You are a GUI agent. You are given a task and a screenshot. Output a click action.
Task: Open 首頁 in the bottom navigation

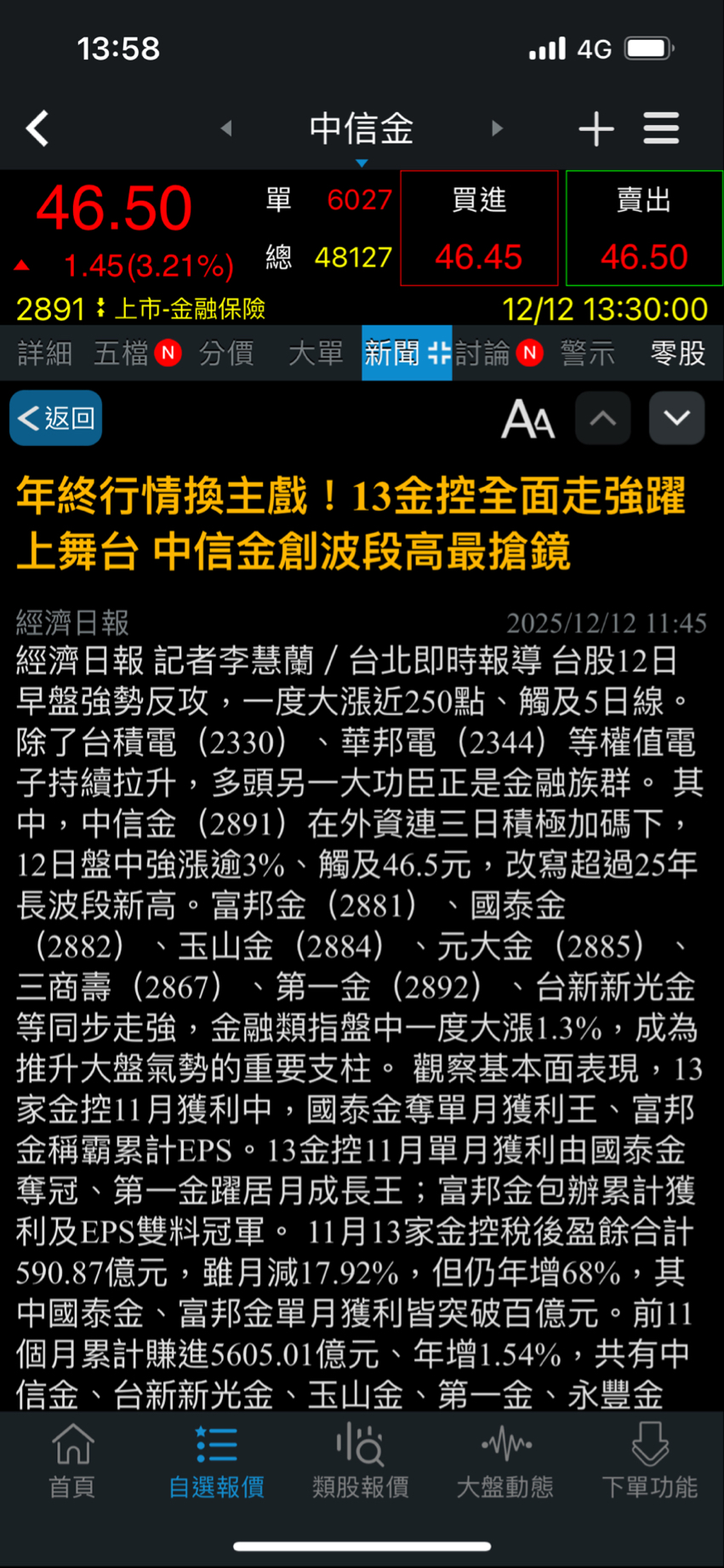[72, 1461]
